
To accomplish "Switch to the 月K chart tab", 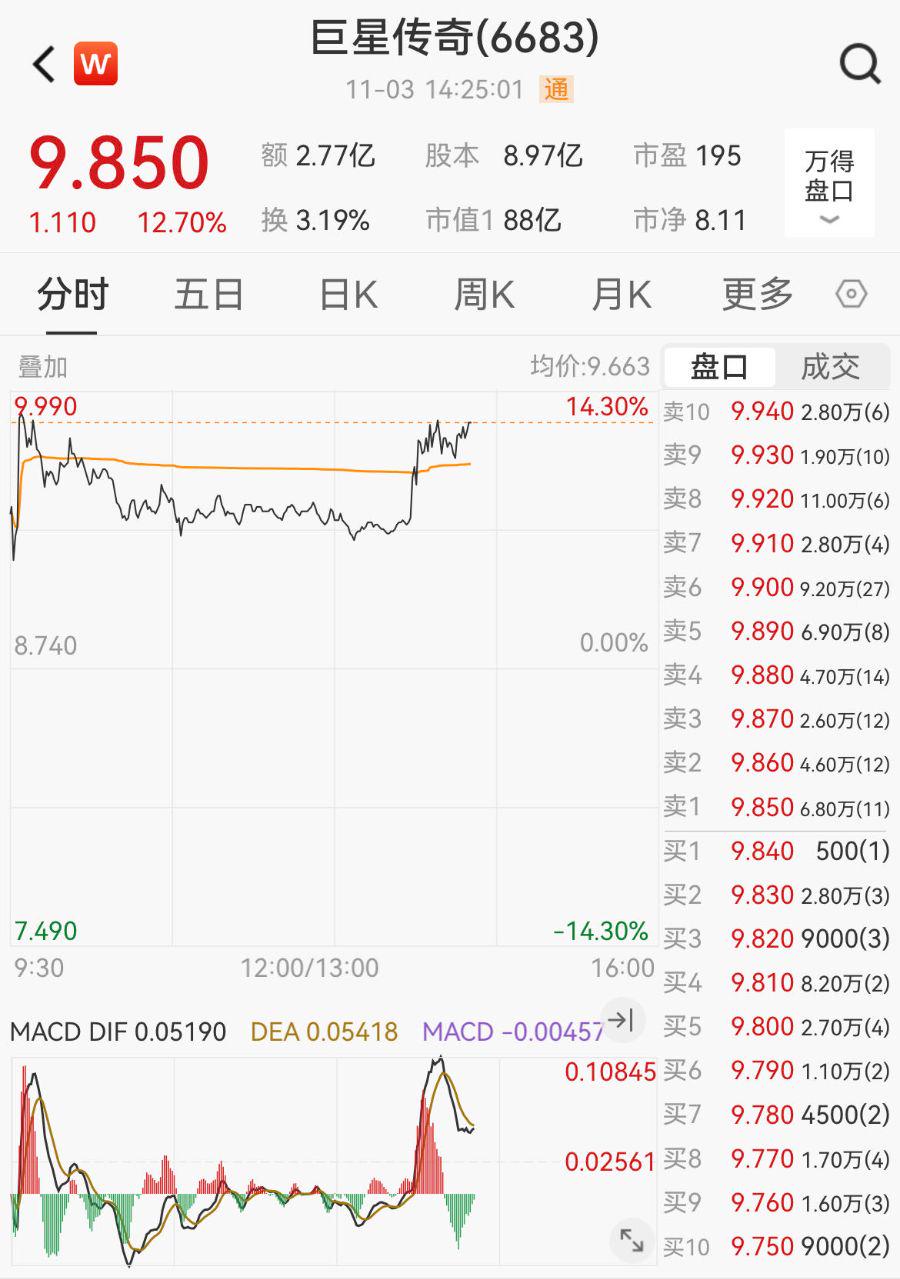I will tap(621, 295).
